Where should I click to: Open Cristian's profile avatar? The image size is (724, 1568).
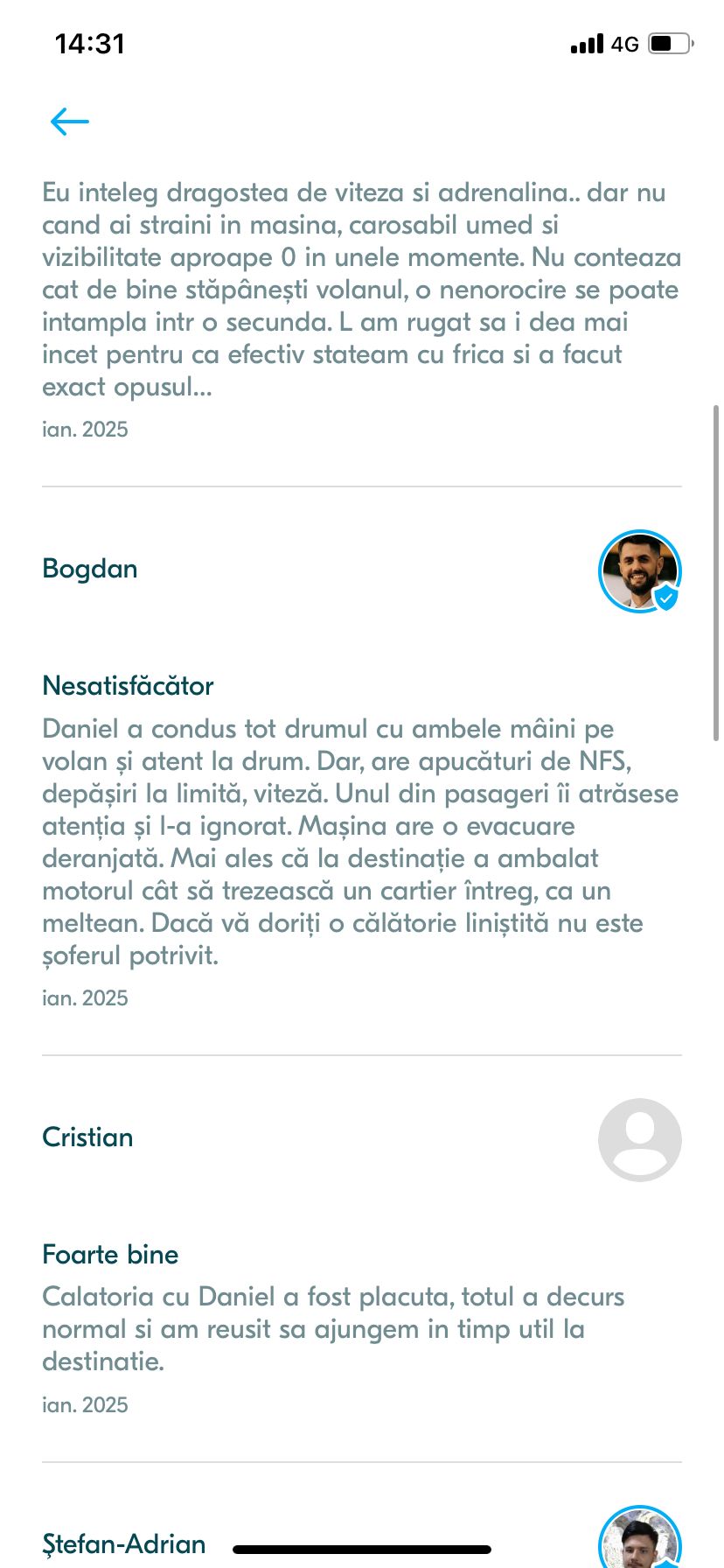tap(639, 1139)
